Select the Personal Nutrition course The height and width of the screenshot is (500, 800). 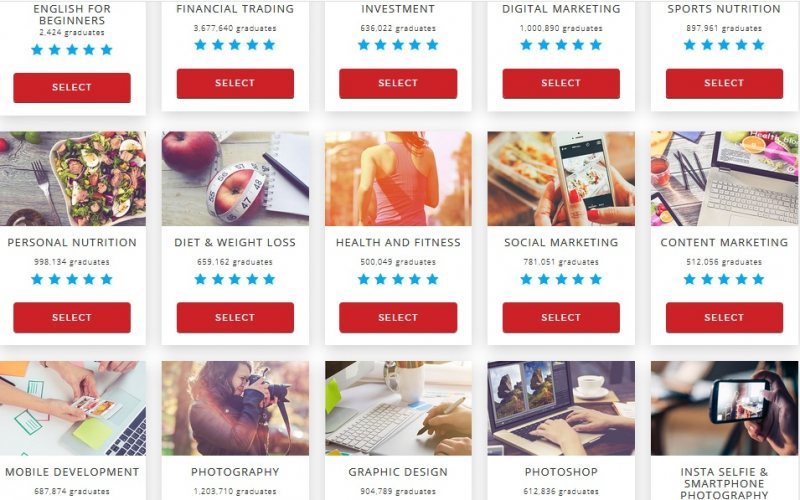pos(72,317)
